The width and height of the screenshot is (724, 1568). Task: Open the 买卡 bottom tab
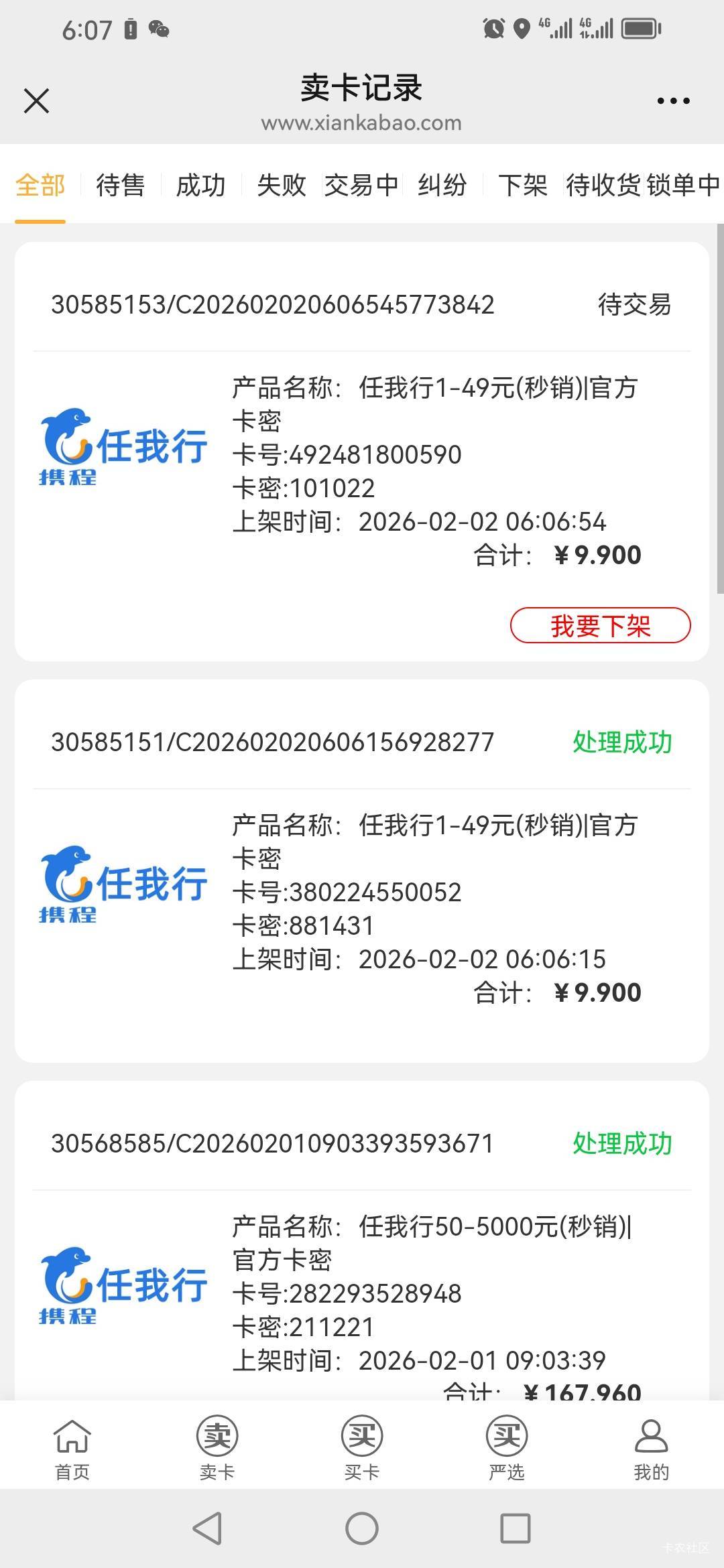[362, 1450]
